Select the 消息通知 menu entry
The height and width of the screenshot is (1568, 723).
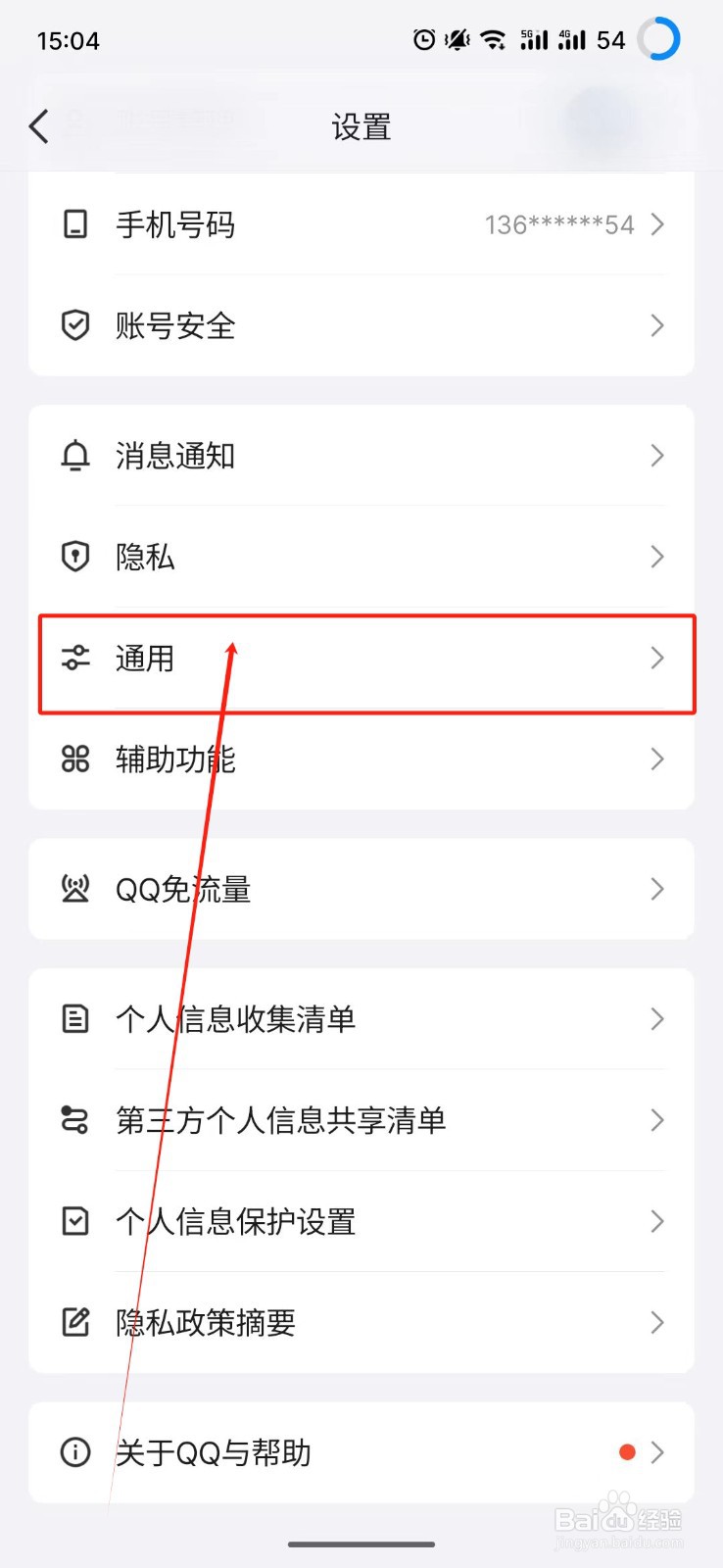click(361, 455)
